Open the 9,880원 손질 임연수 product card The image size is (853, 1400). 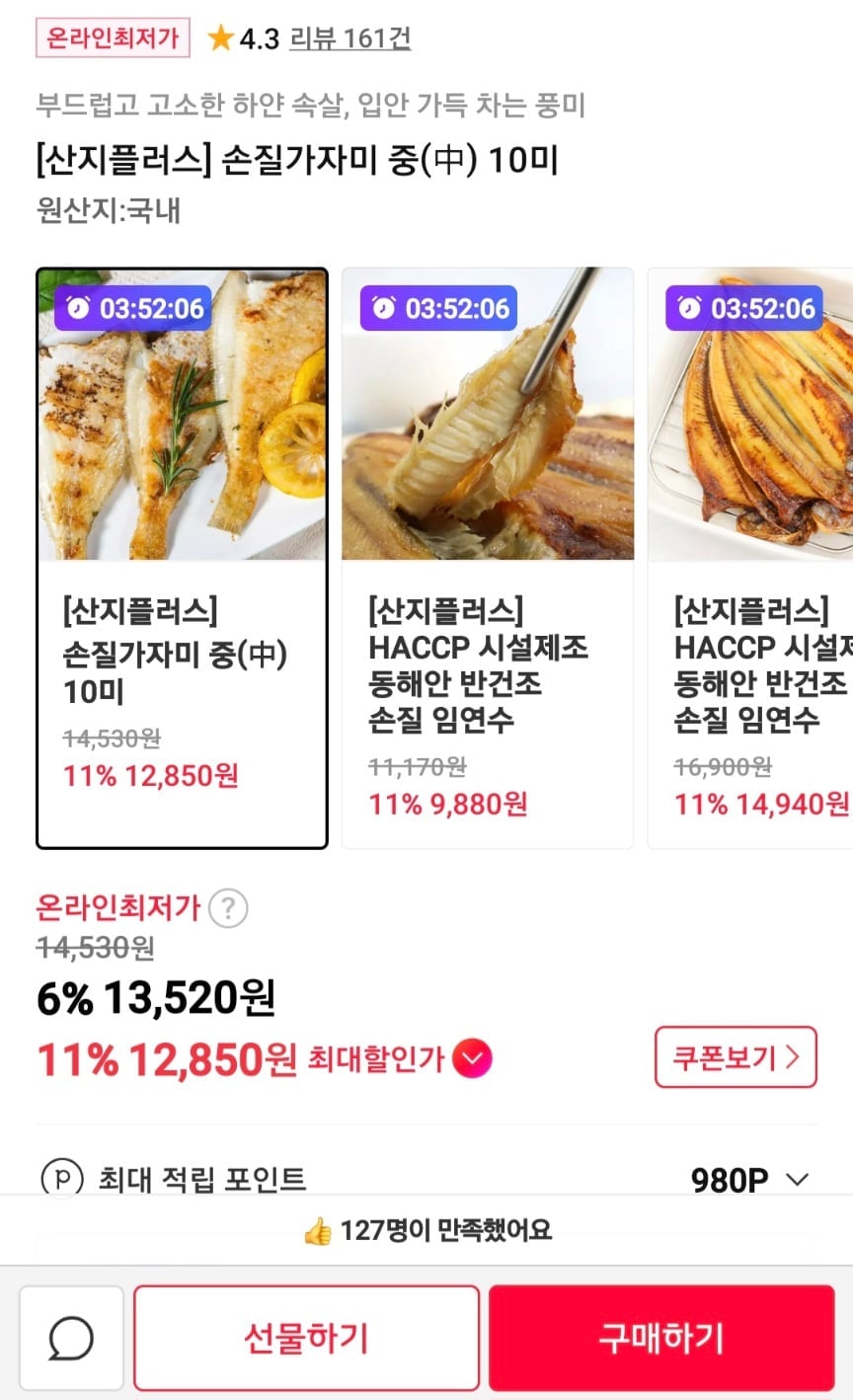488,558
